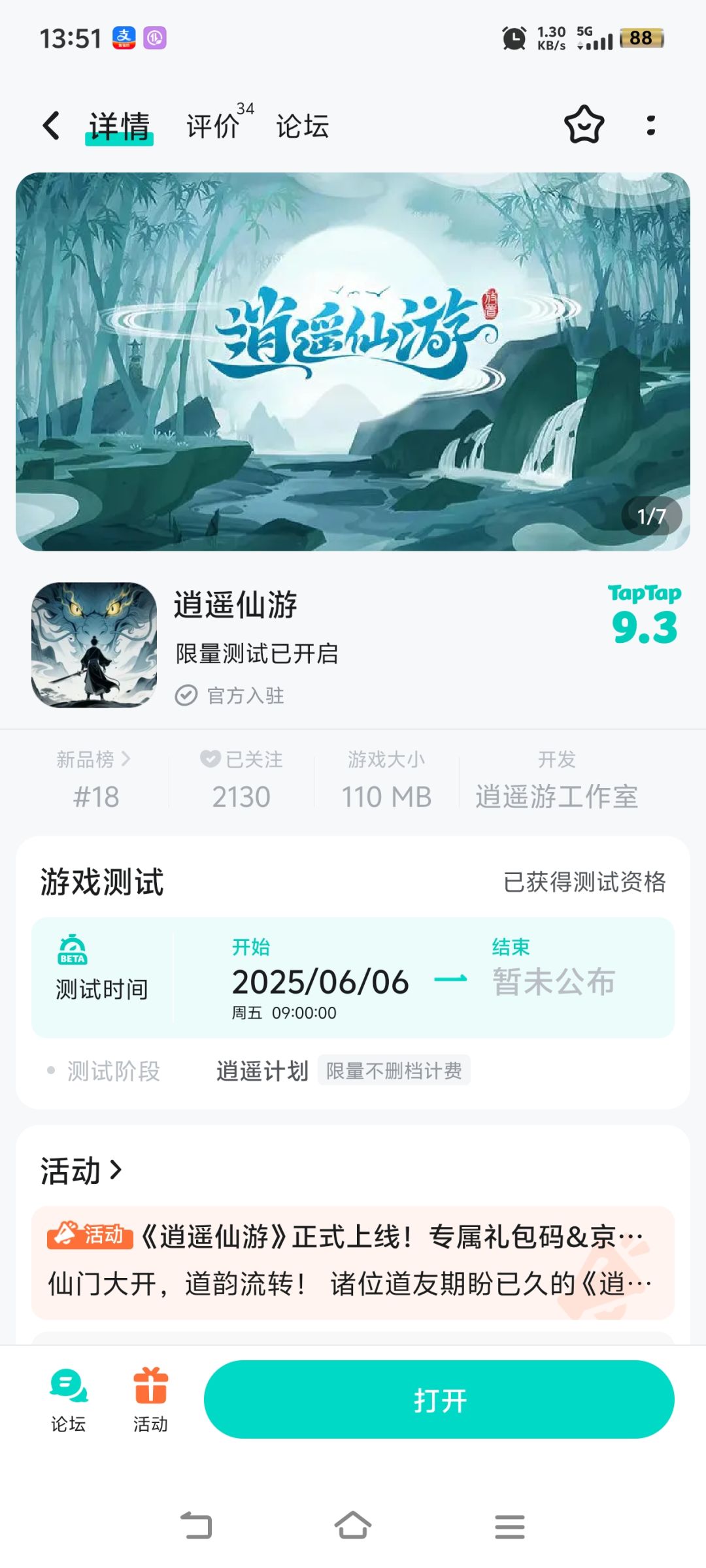Open the 逍遥仙游 banner image
The width and height of the screenshot is (706, 1568).
(353, 361)
